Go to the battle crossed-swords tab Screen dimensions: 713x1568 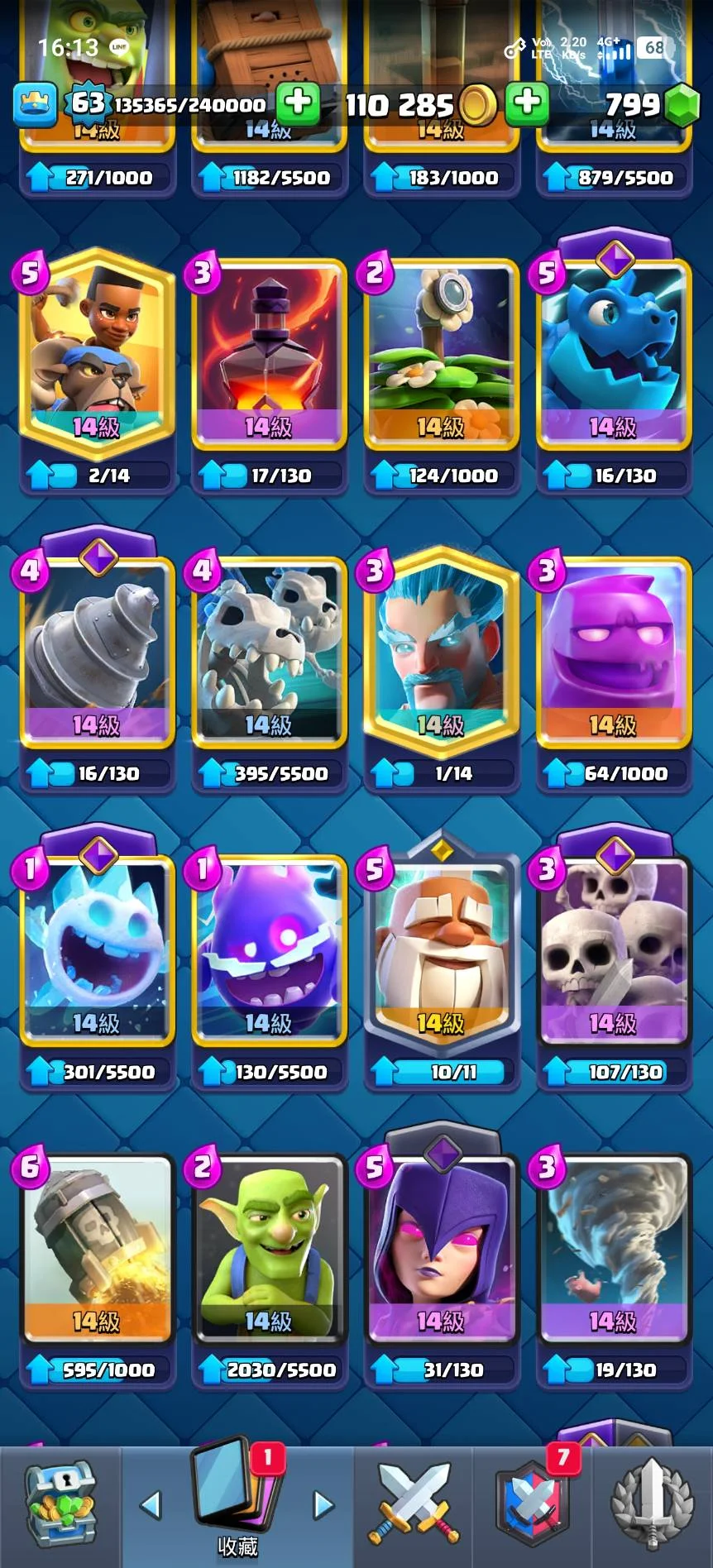(414, 1505)
